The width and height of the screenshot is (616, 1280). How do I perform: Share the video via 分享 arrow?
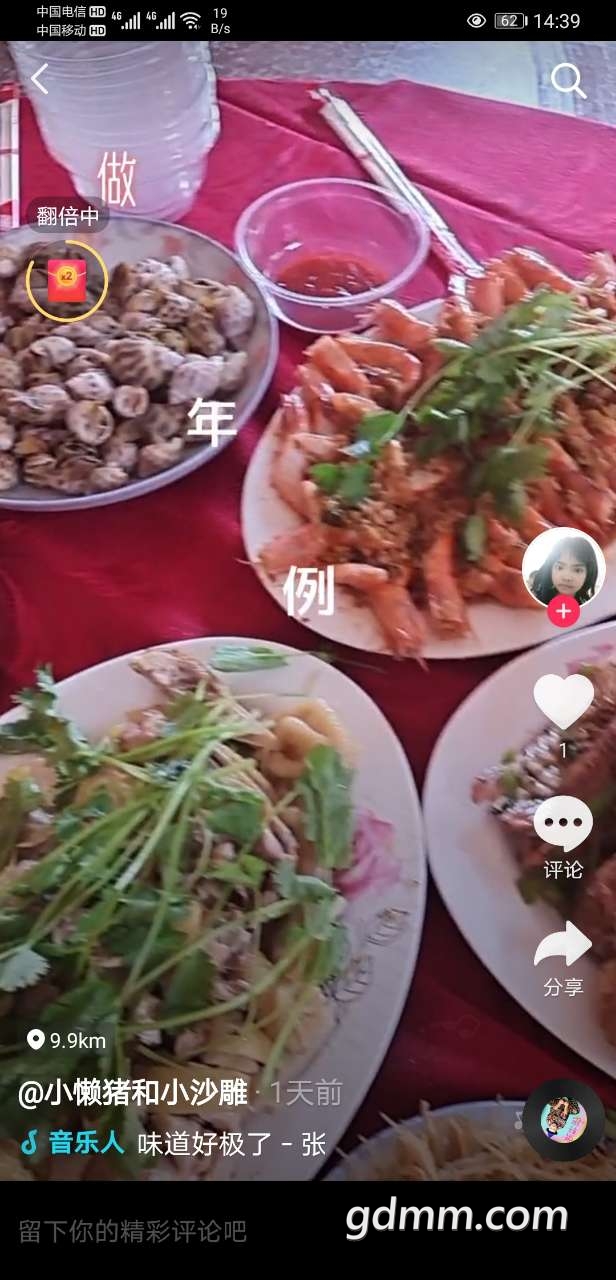563,945
